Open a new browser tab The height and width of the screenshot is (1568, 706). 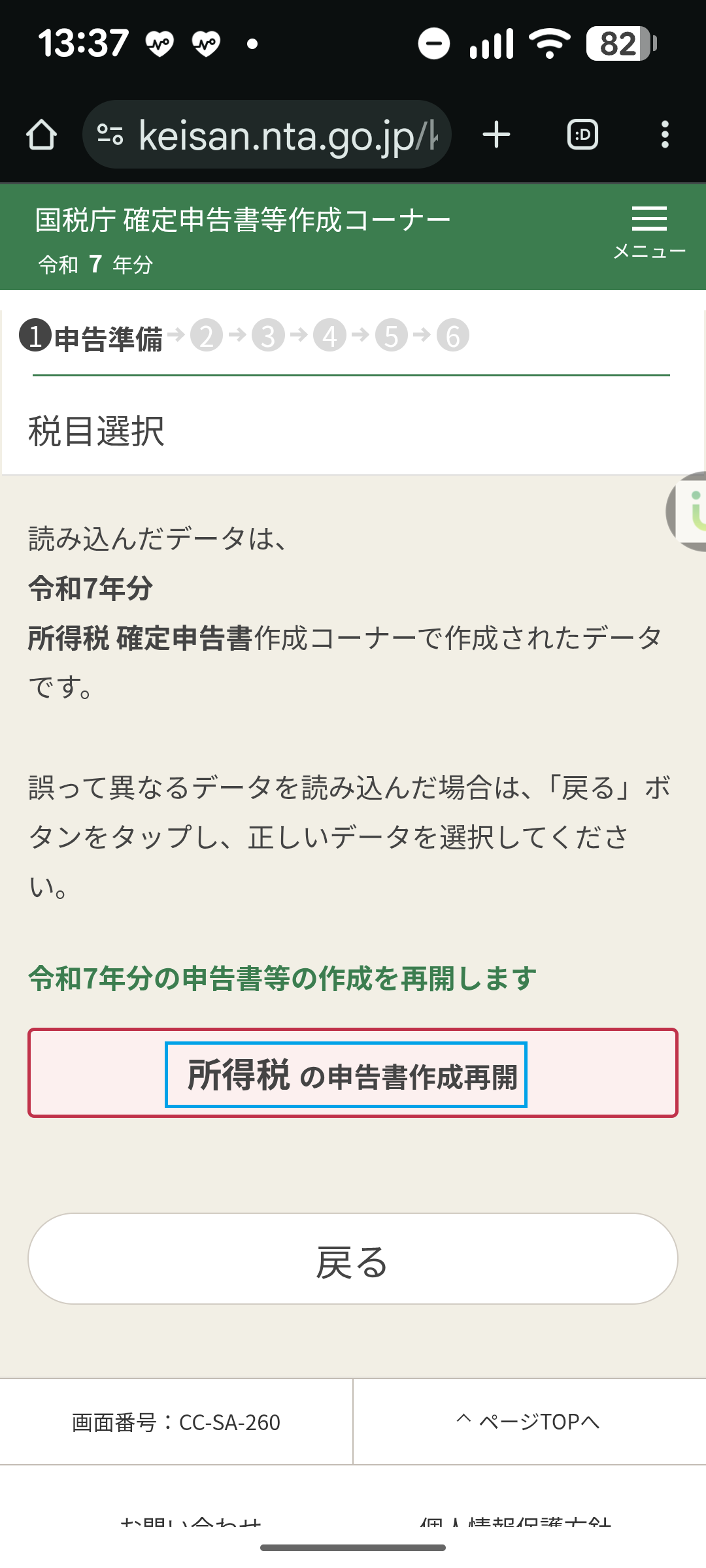point(496,135)
